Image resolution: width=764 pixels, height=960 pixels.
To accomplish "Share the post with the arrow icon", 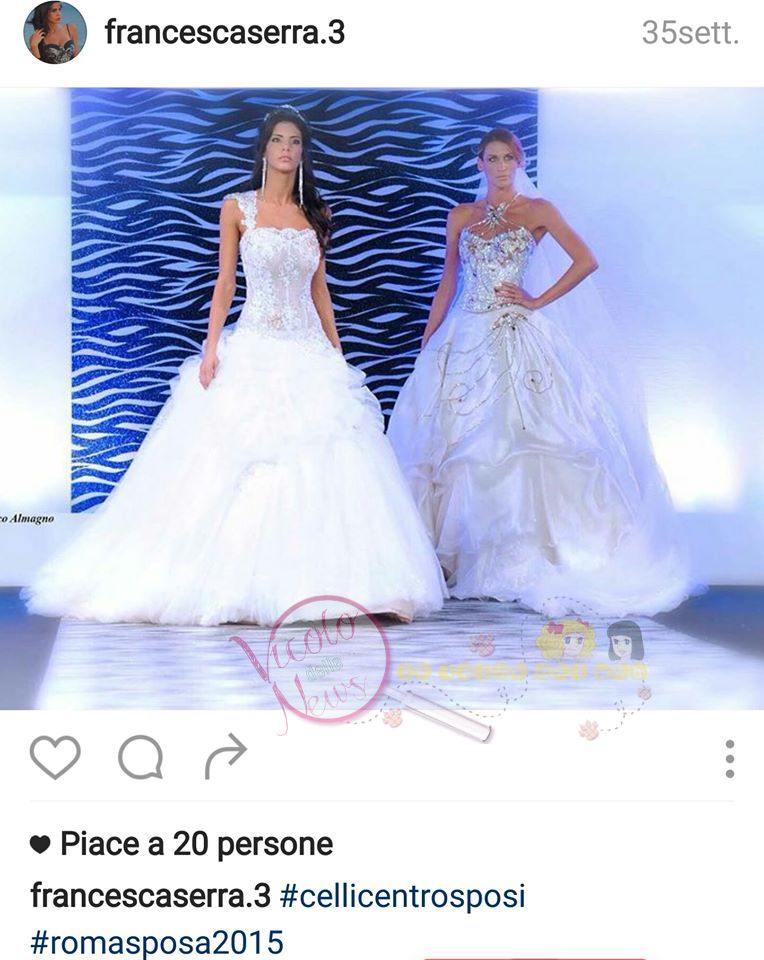I will coord(226,755).
